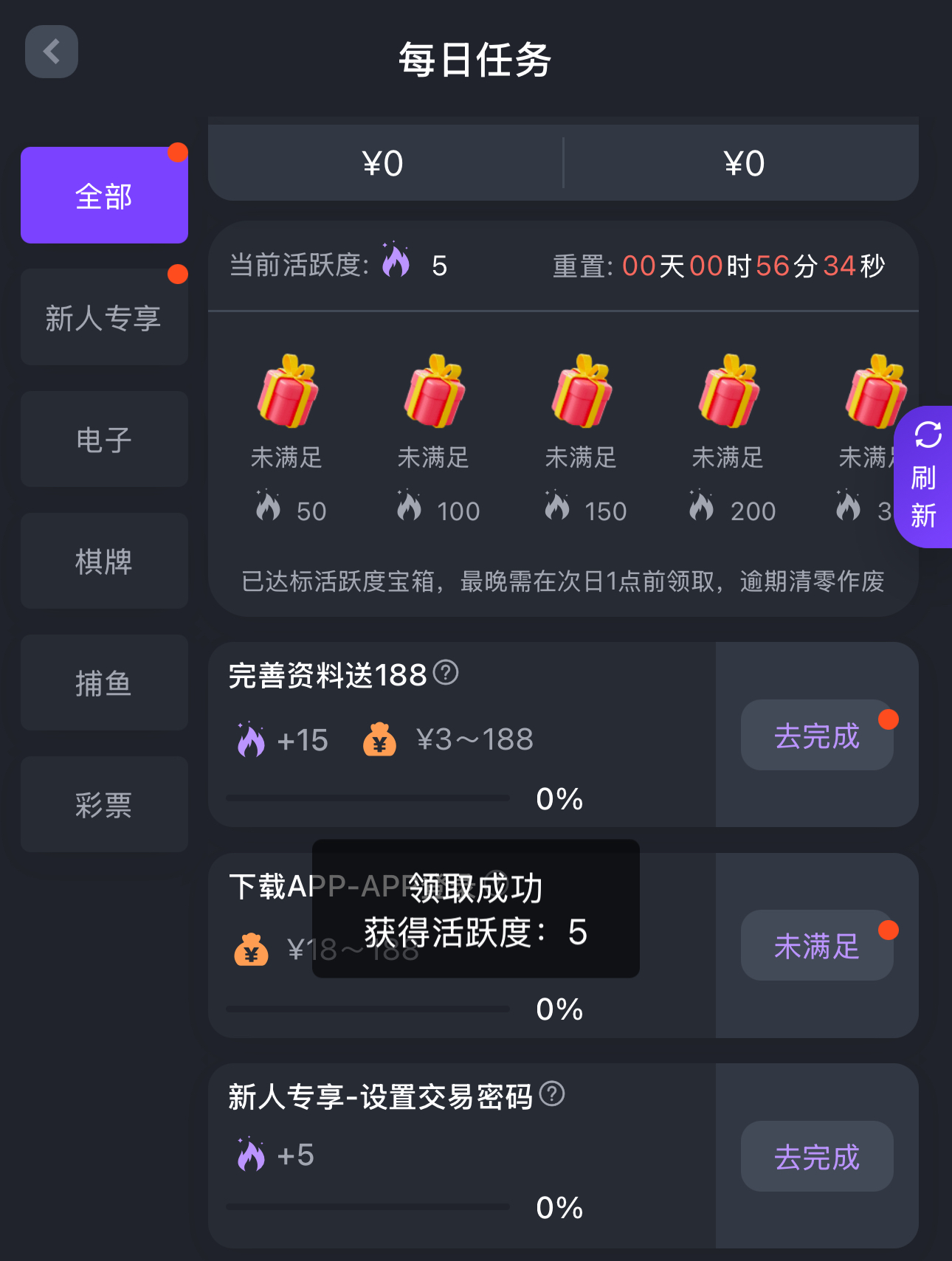952x1261 pixels.
Task: Select the 全部 category tab
Action: click(x=104, y=196)
